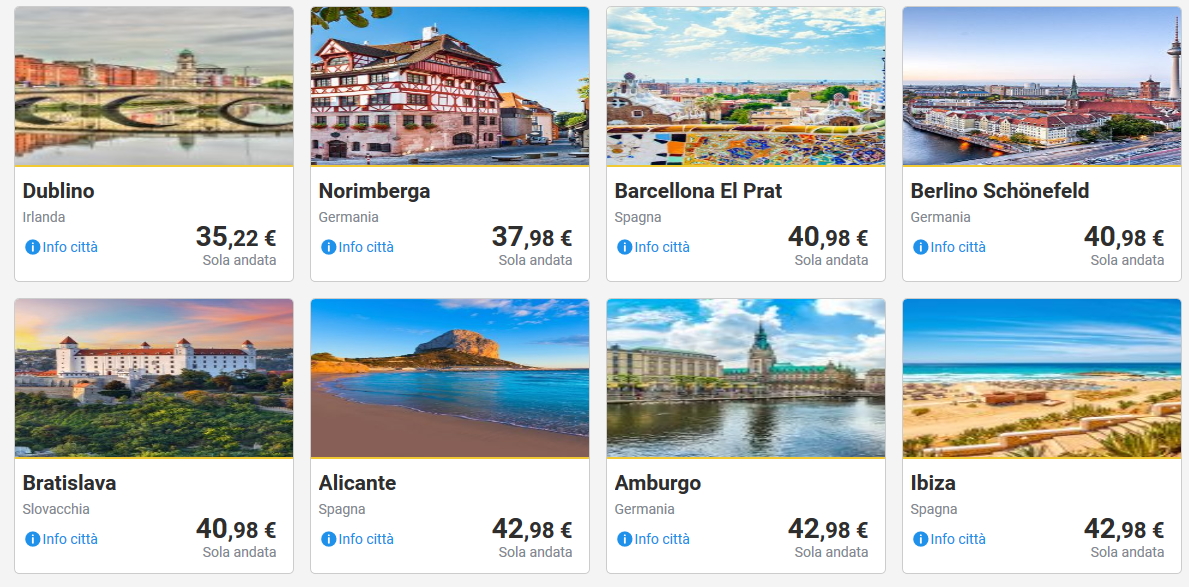View Info città for Amburgo
The height and width of the screenshot is (587, 1189).
654,539
